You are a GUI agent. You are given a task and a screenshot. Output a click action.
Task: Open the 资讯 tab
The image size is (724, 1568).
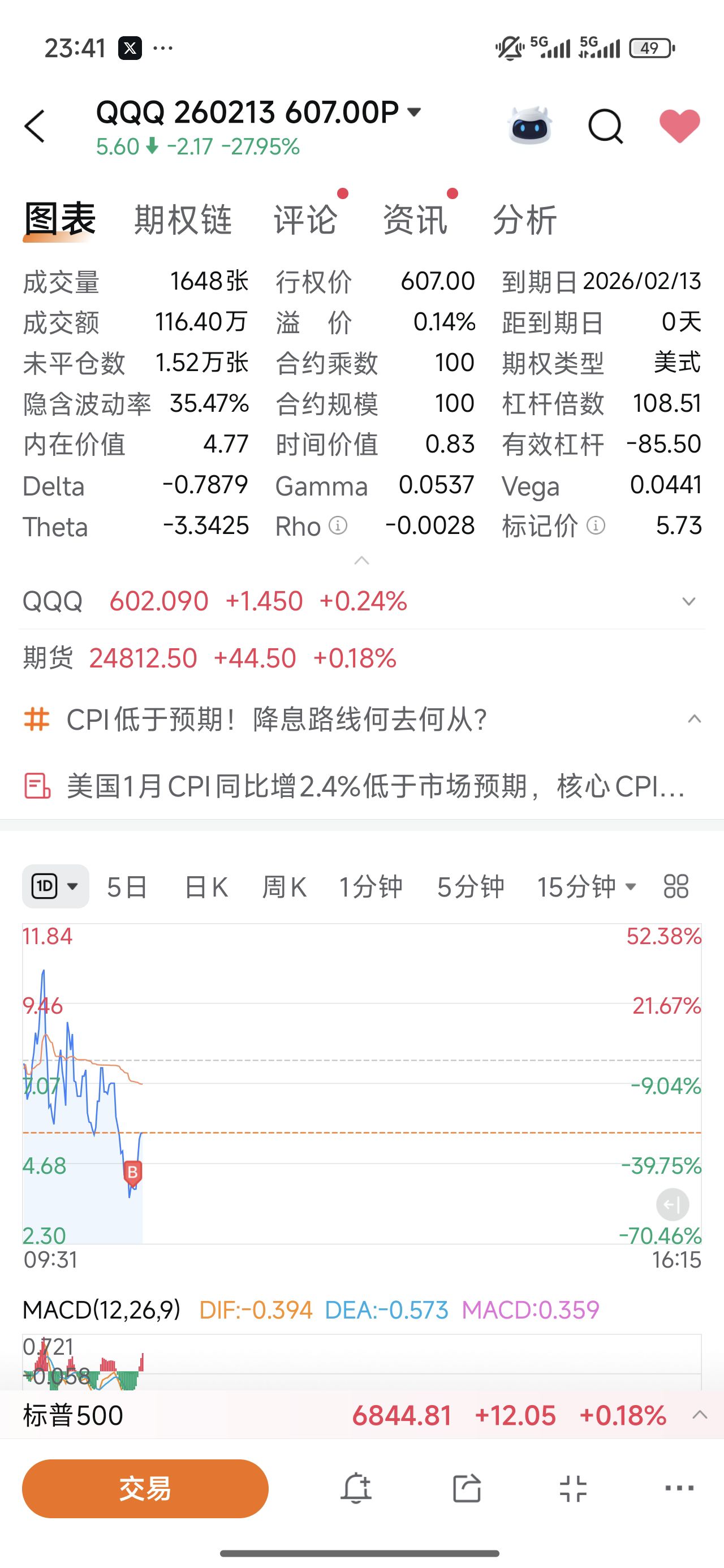(415, 219)
